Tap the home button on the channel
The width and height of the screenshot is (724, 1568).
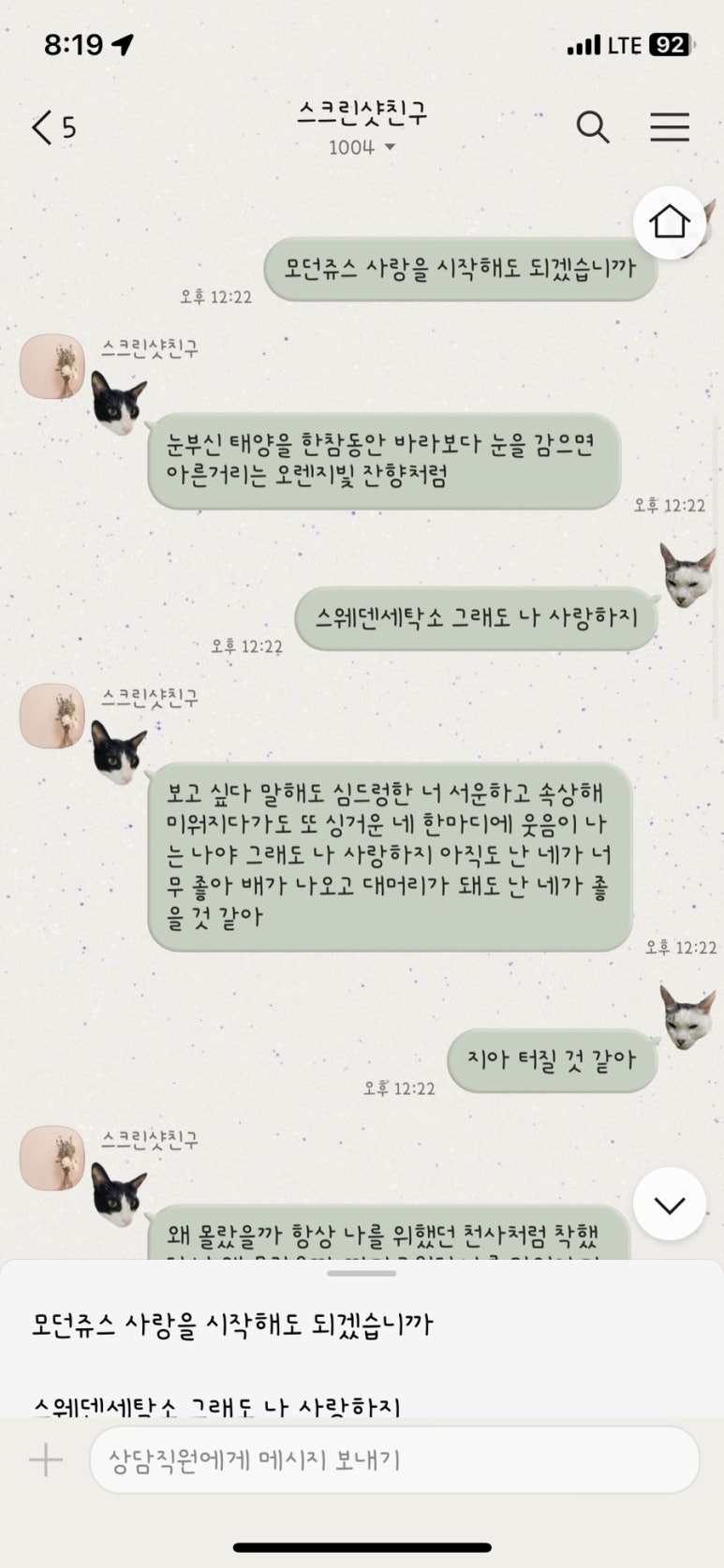point(669,222)
